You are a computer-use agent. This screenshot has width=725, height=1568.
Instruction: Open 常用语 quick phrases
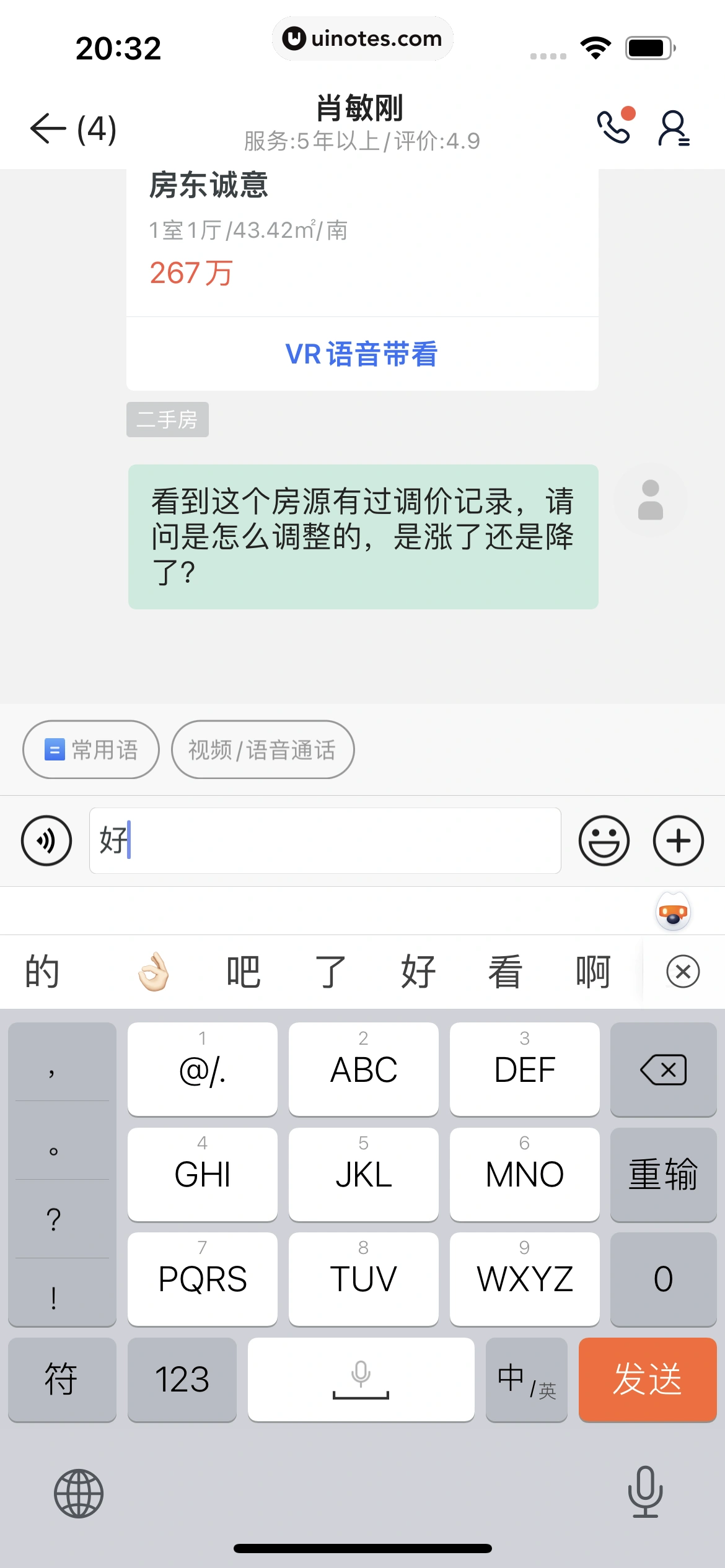coord(91,750)
